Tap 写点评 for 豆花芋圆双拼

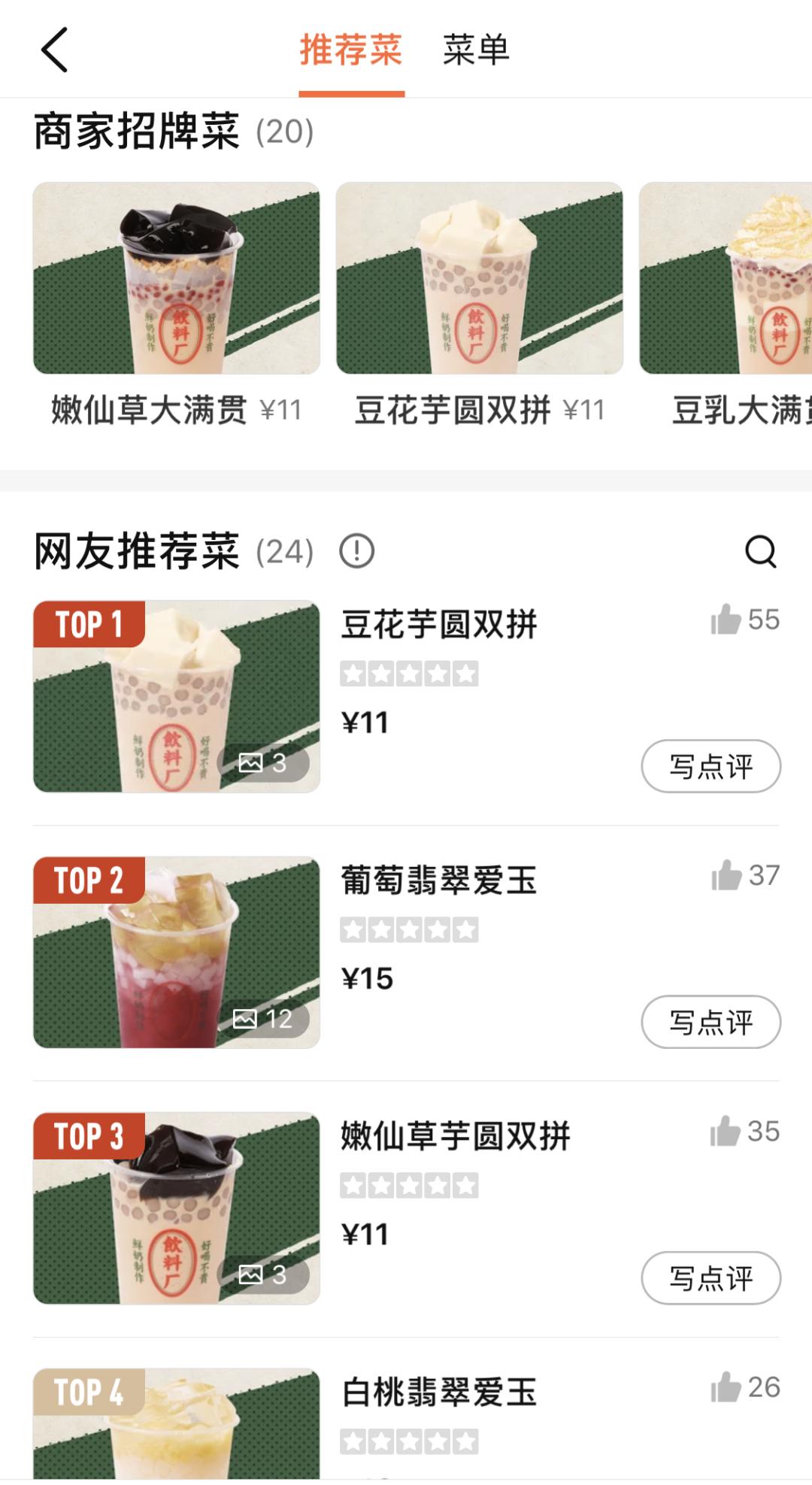(x=710, y=765)
